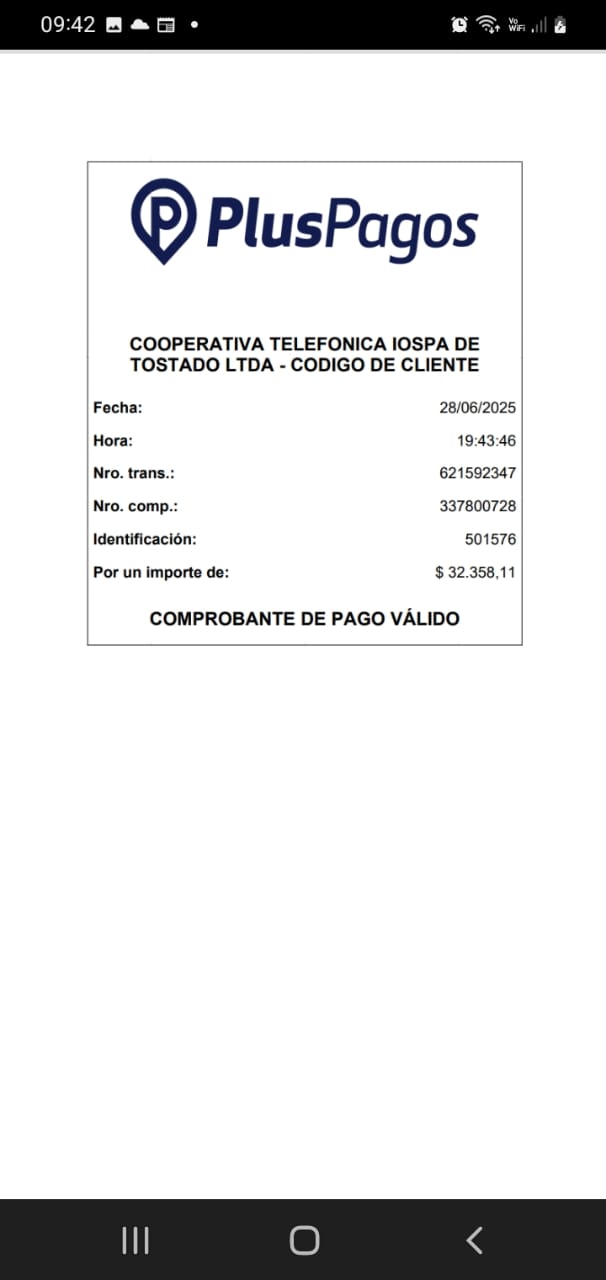Return to the home screen

click(x=304, y=1240)
